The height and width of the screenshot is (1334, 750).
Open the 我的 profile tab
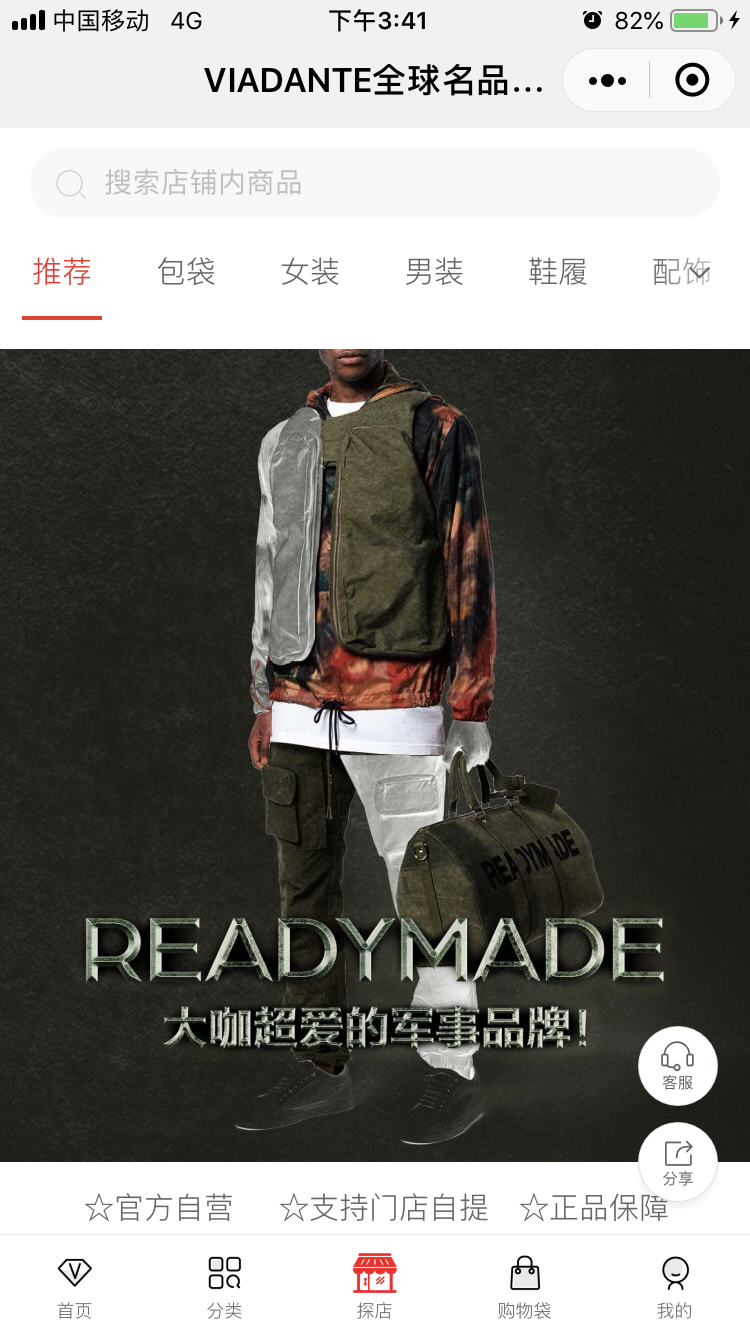pyautogui.click(x=675, y=1287)
